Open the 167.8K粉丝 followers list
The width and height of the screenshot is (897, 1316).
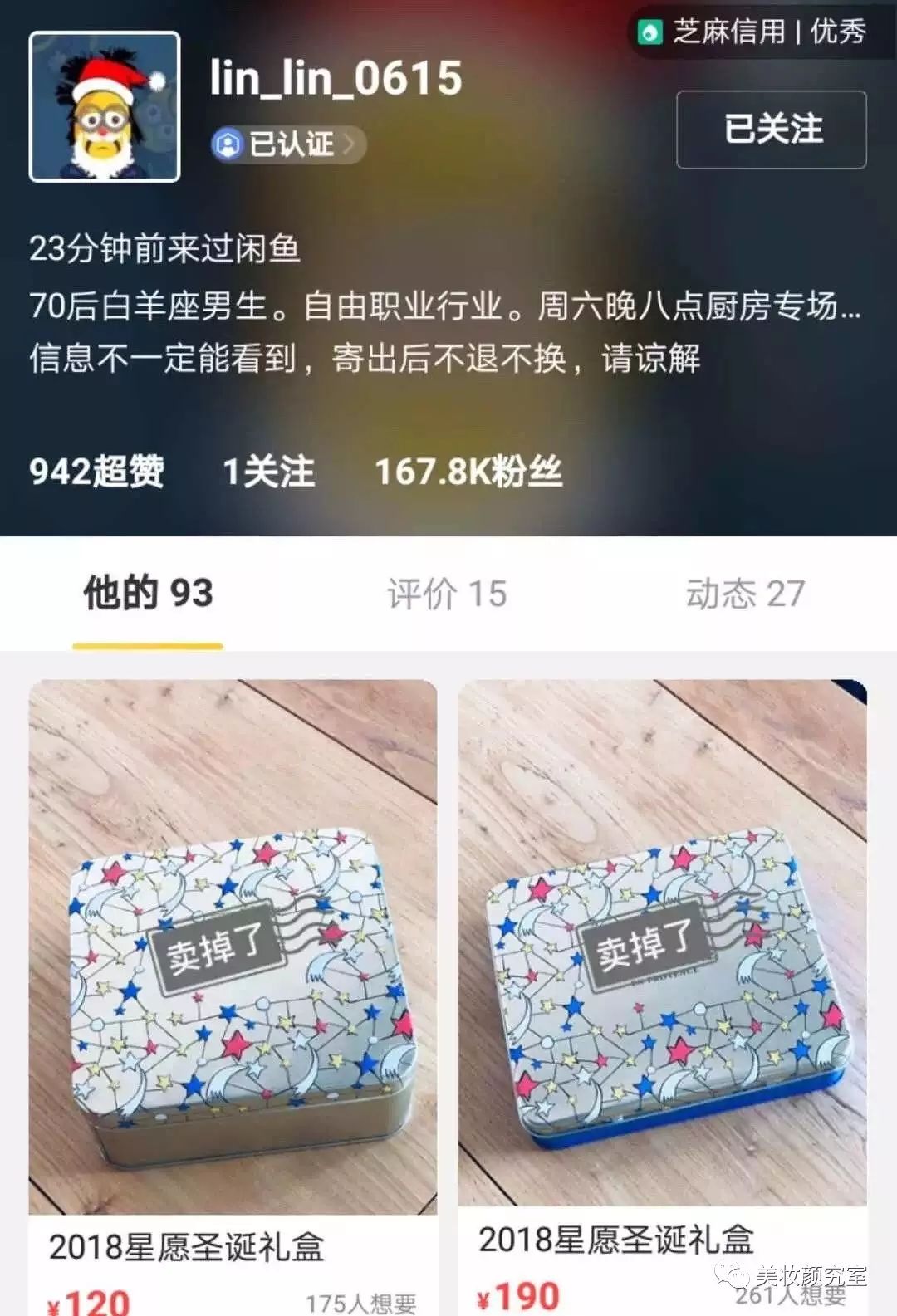[x=469, y=472]
